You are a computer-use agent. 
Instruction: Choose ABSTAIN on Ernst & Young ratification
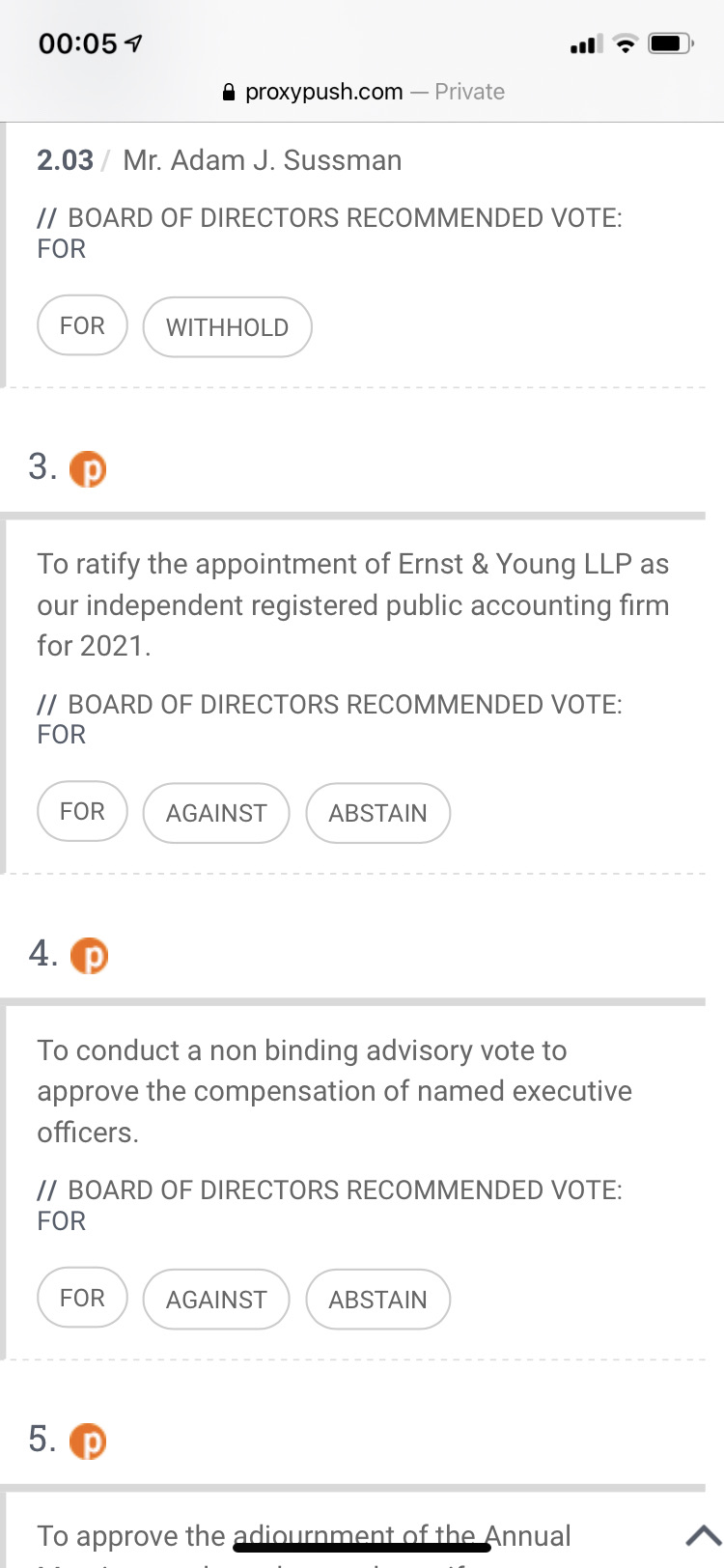click(x=377, y=813)
